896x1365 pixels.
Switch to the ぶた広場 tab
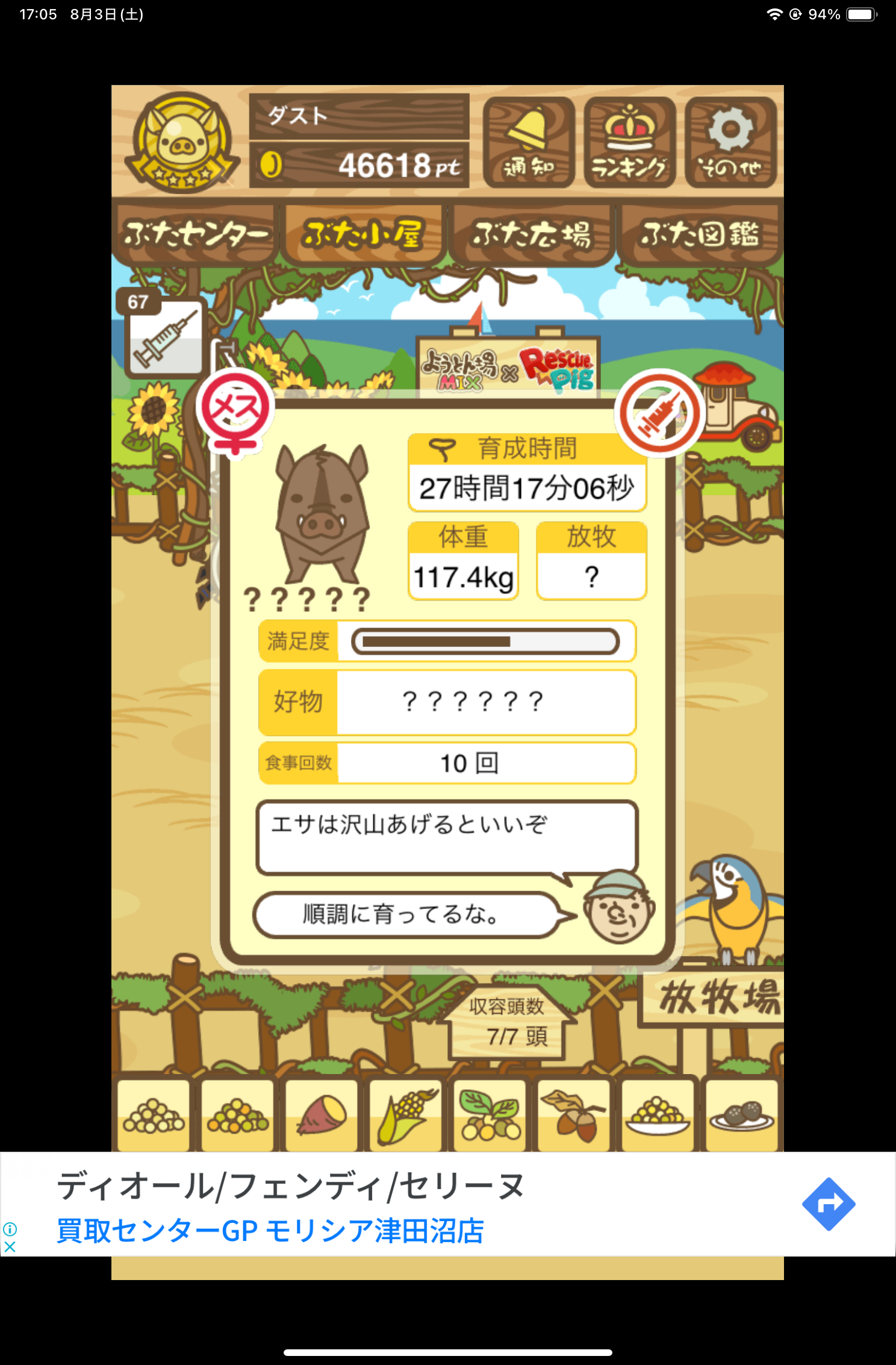(531, 234)
